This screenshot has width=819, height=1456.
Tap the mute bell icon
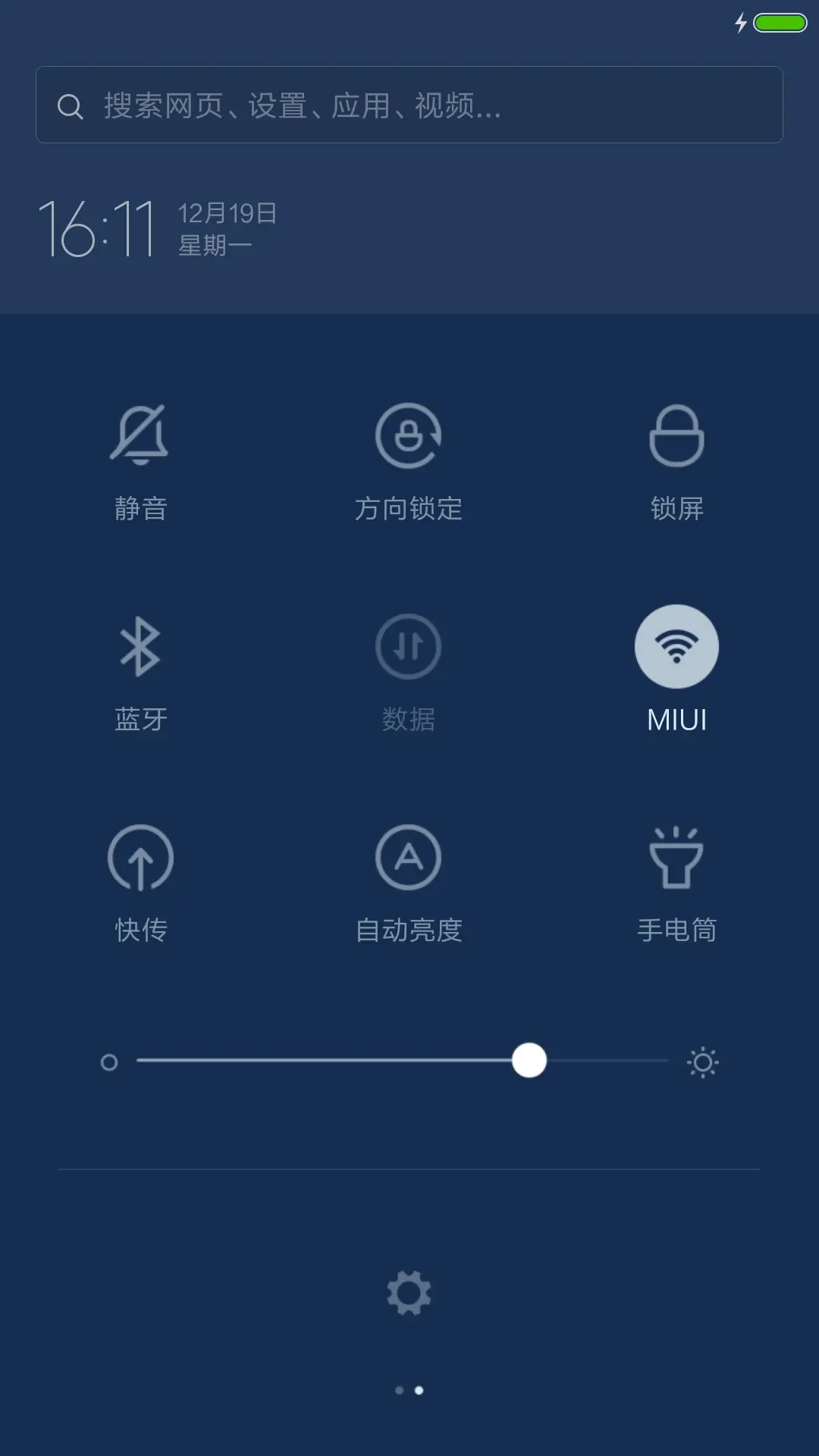(141, 437)
